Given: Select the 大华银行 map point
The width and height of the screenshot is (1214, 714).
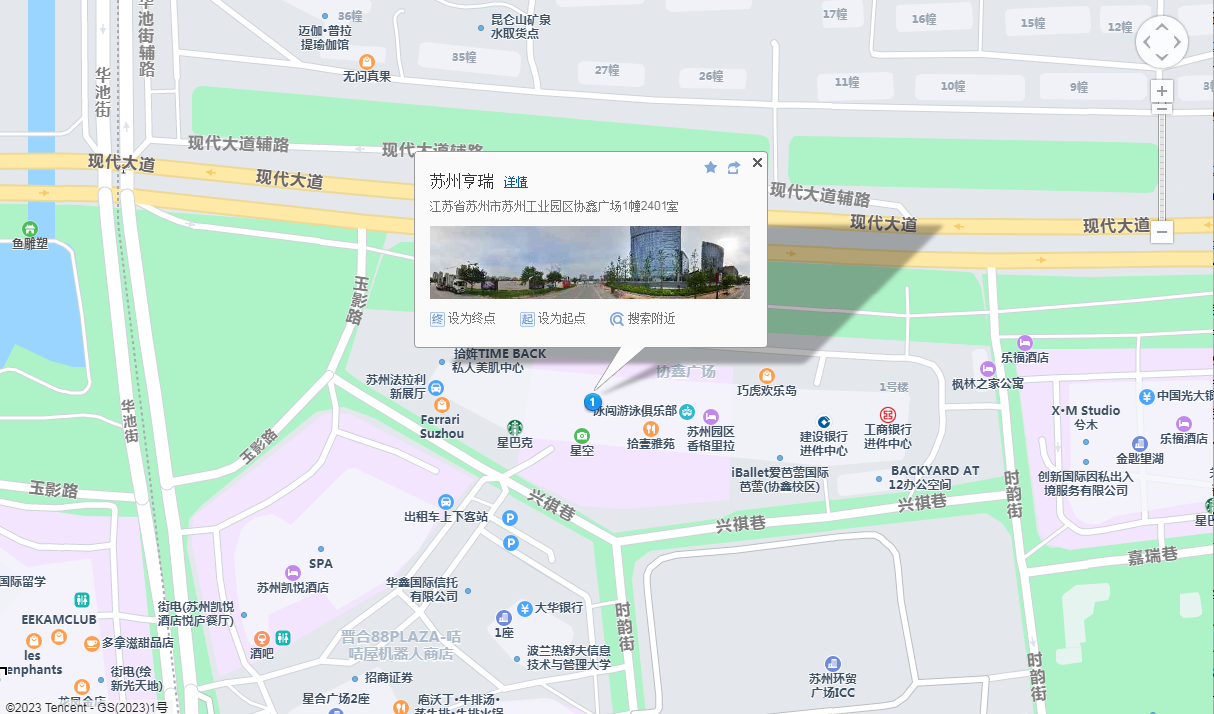Looking at the screenshot, I should click(x=524, y=608).
